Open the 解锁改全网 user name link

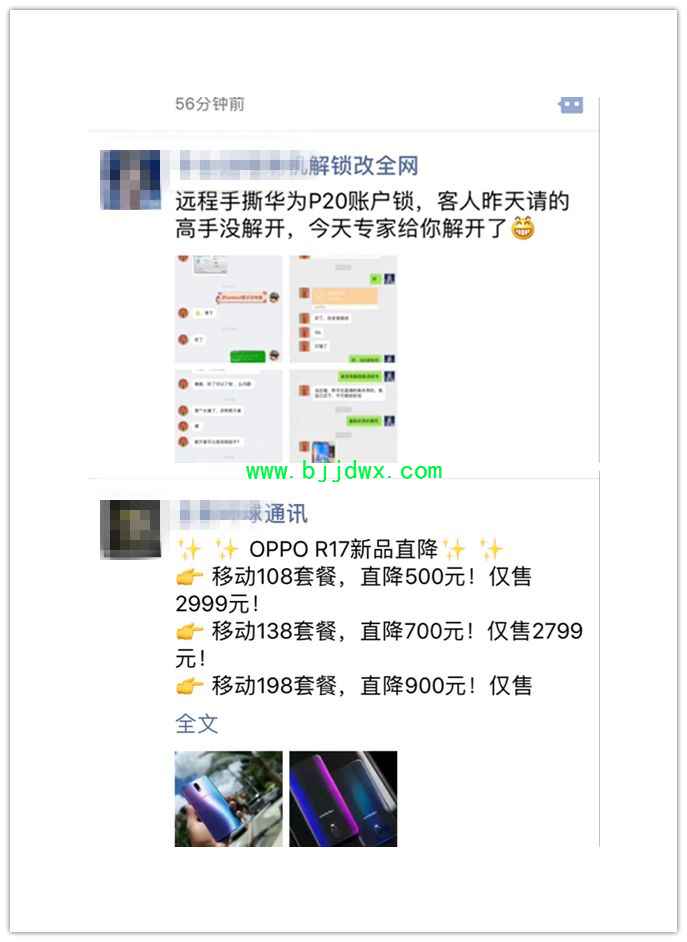coord(297,166)
